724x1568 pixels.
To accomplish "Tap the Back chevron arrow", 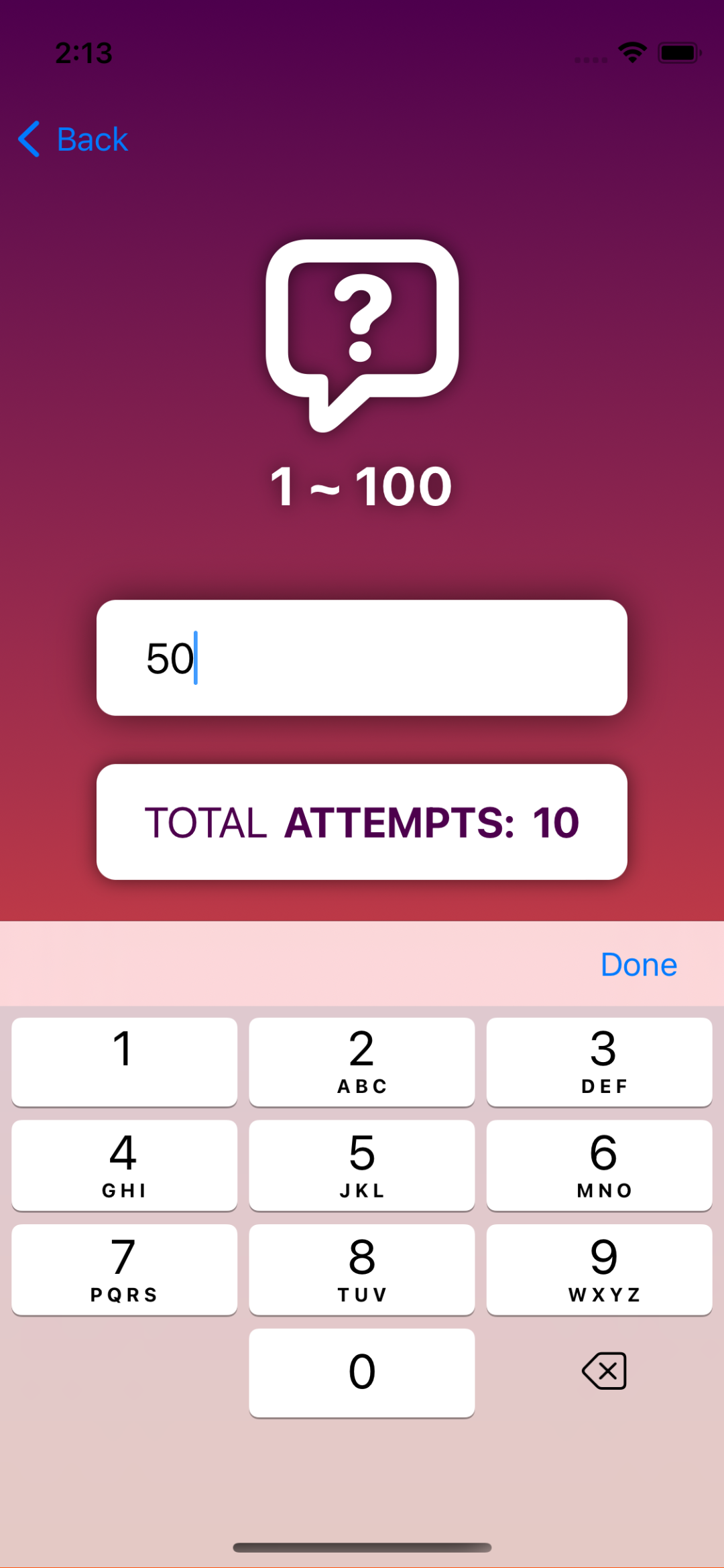I will coord(28,139).
